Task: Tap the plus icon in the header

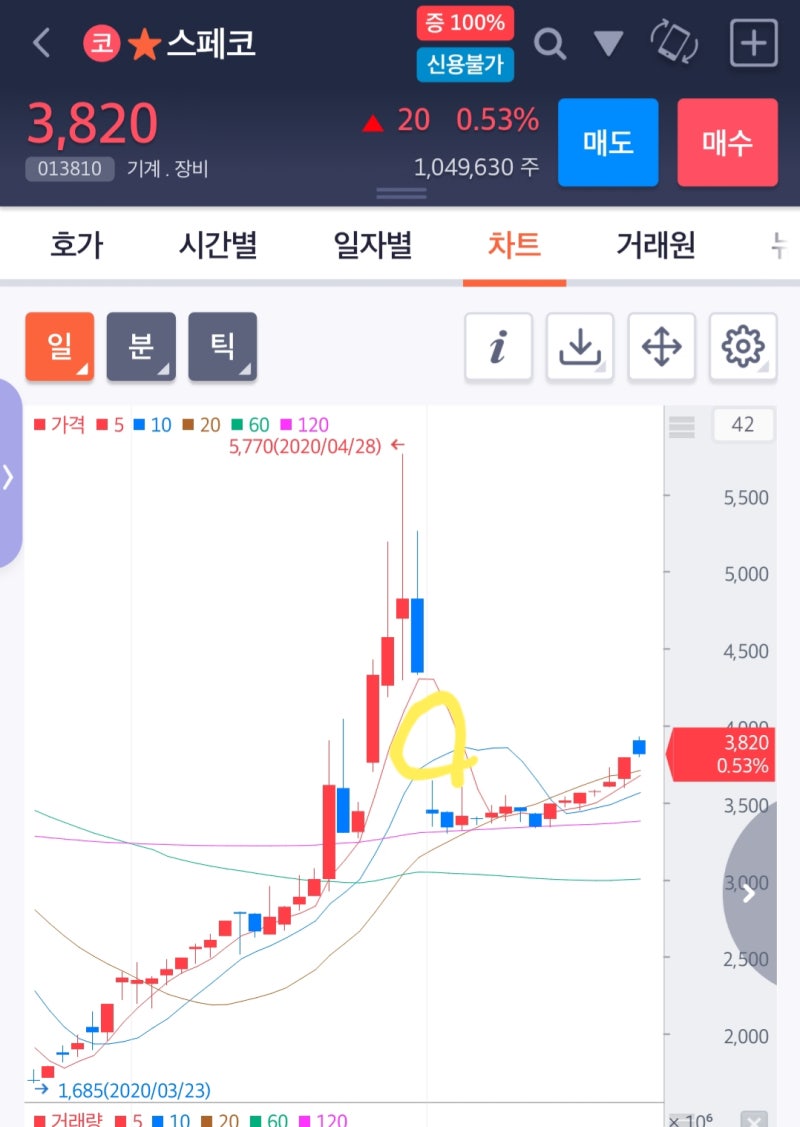Action: pos(752,44)
